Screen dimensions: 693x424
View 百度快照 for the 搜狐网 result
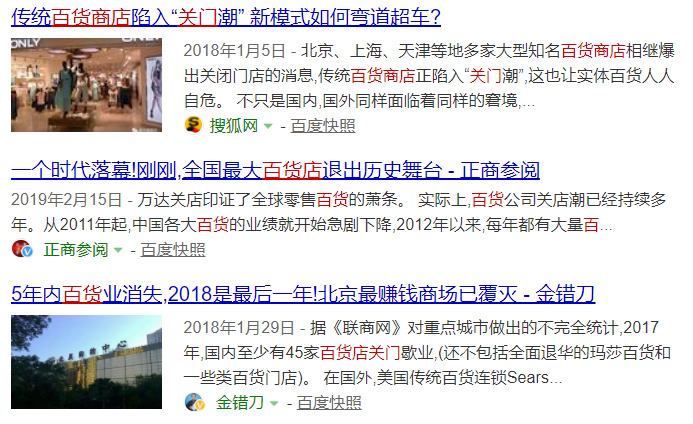point(322,125)
